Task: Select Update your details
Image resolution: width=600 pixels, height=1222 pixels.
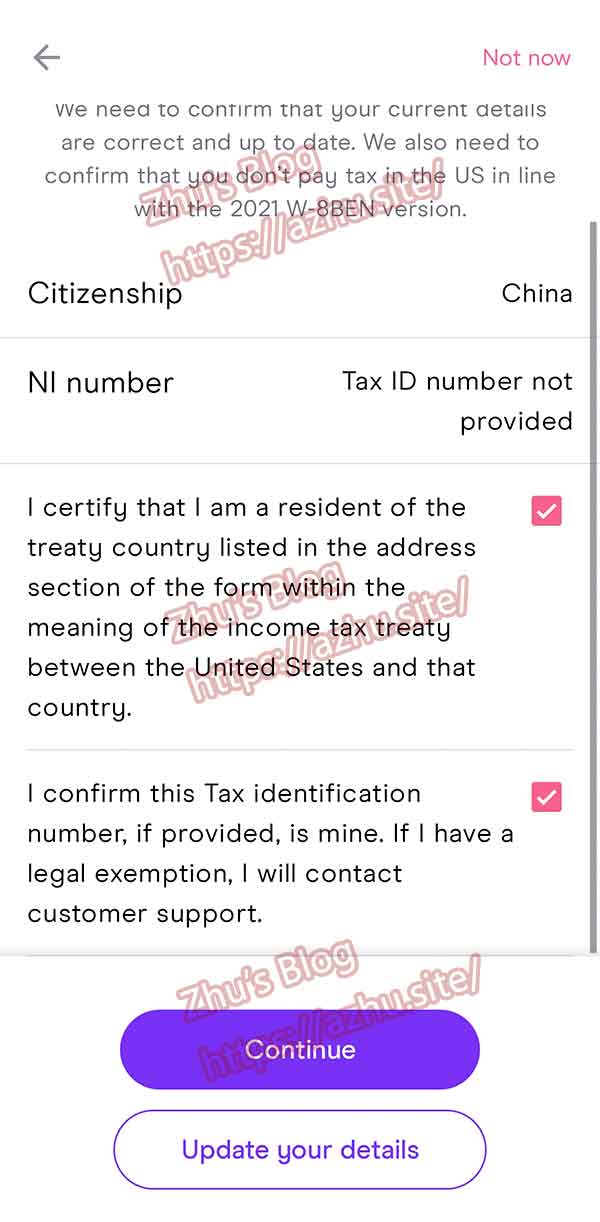Action: pos(300,1150)
